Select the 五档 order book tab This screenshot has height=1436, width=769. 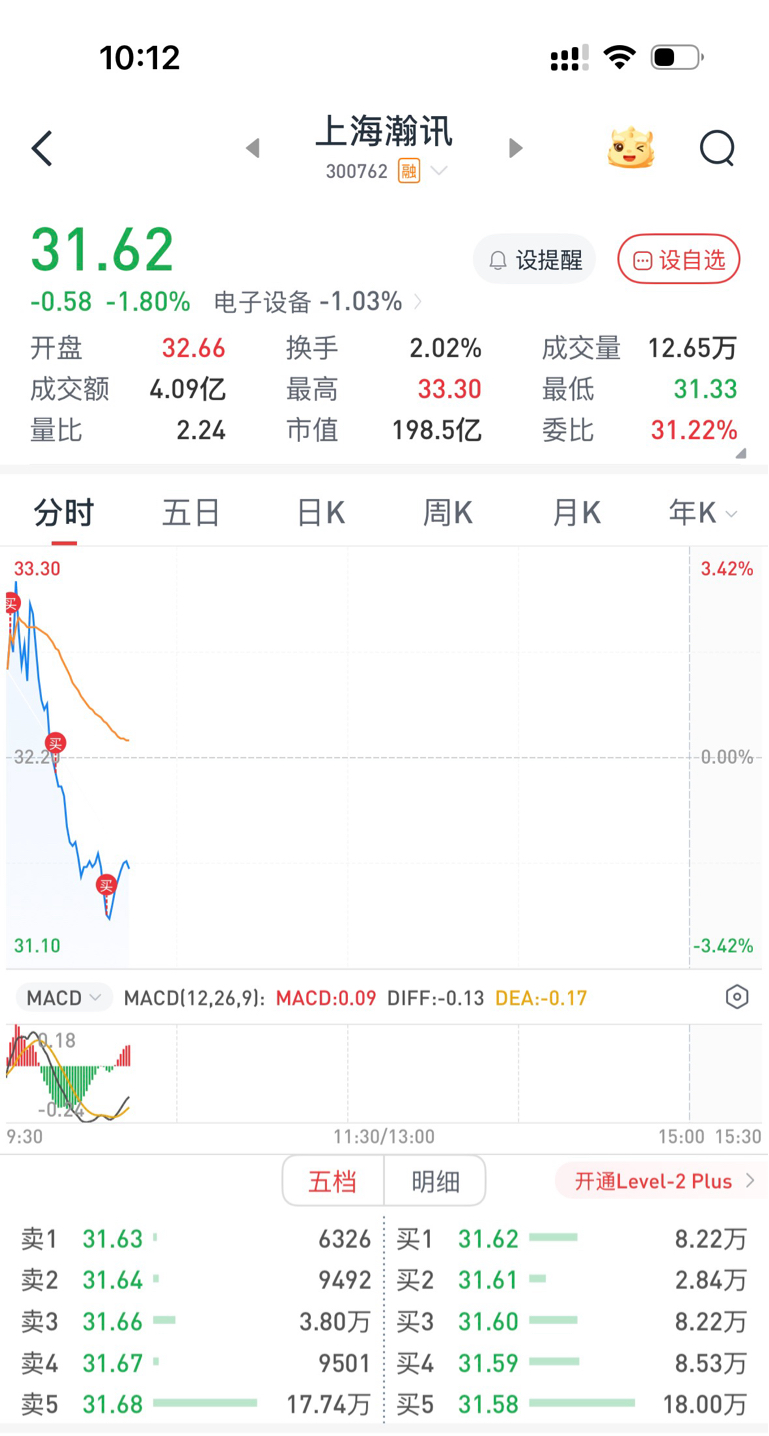click(333, 1181)
